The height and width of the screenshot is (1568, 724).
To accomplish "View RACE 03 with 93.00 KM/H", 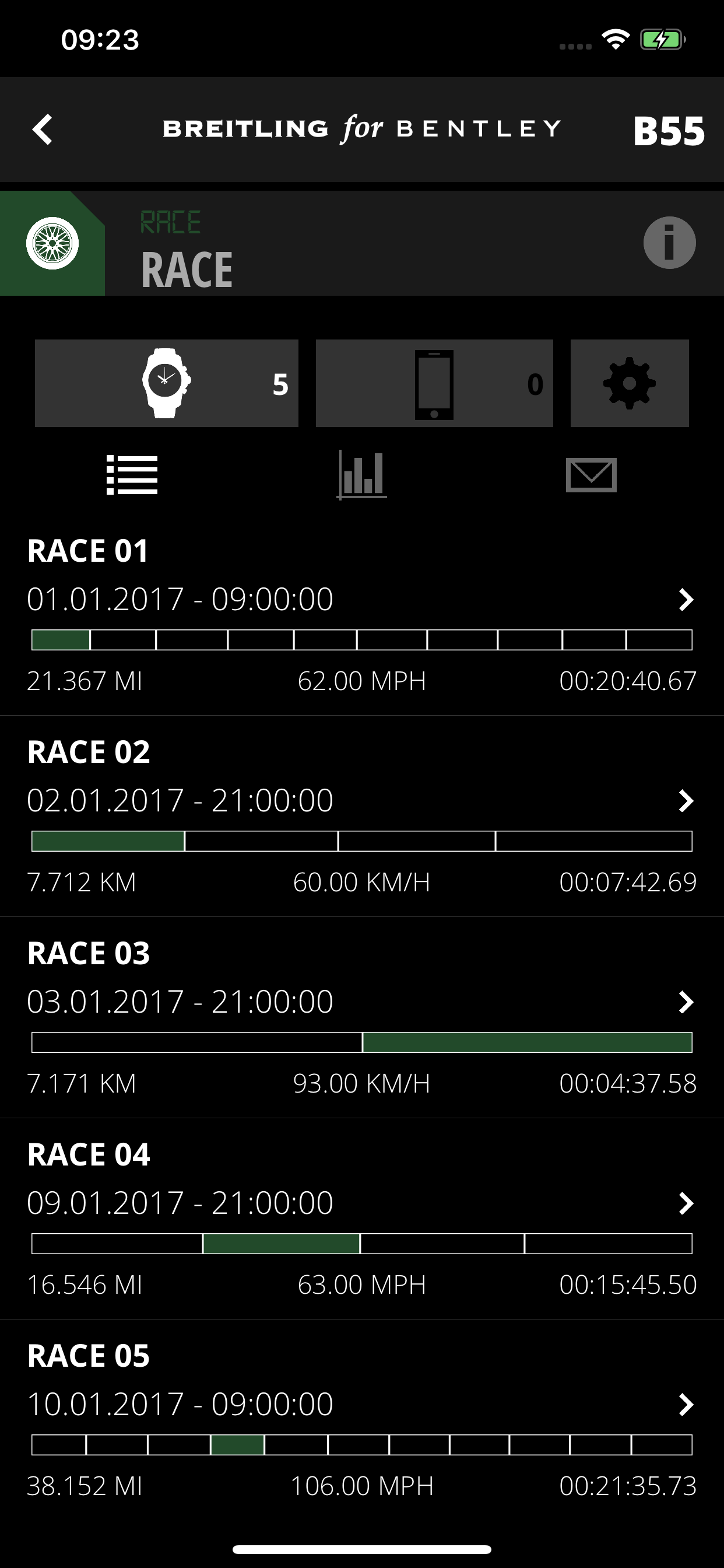I will coord(362,1018).
